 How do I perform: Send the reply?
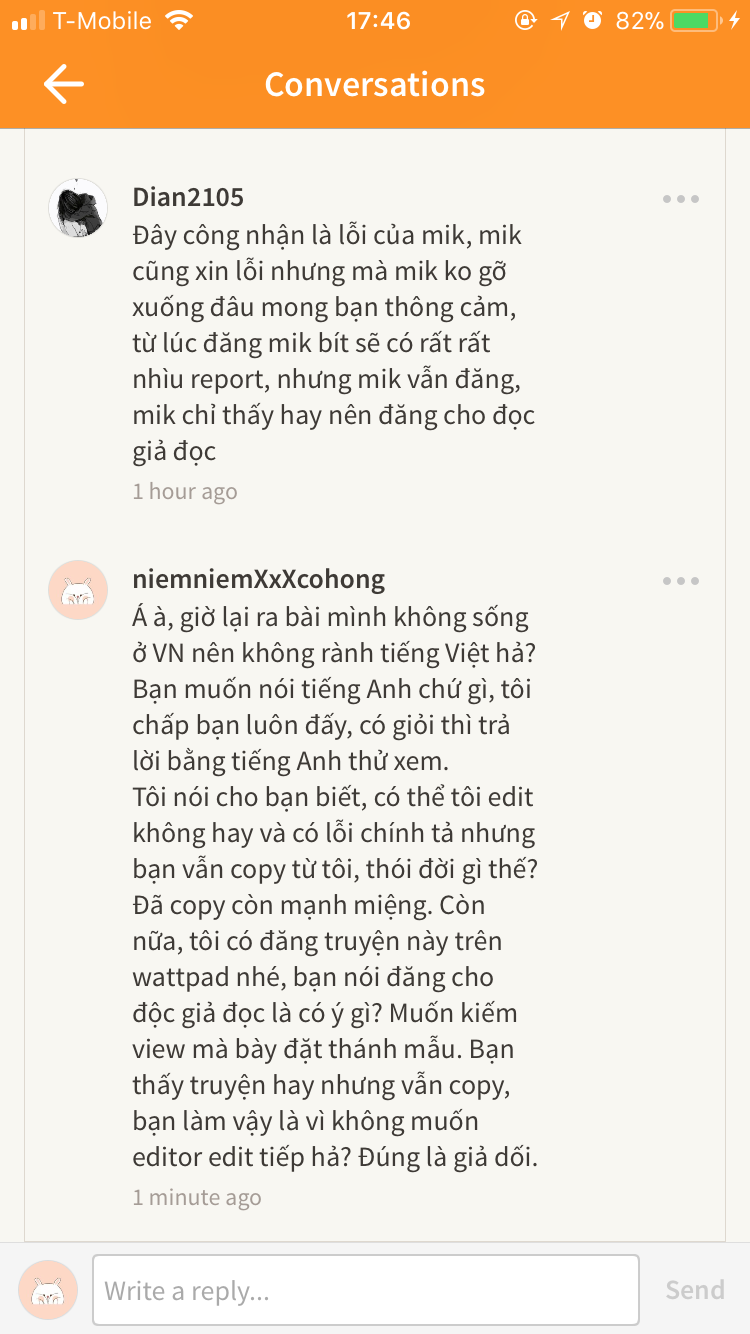click(694, 1290)
